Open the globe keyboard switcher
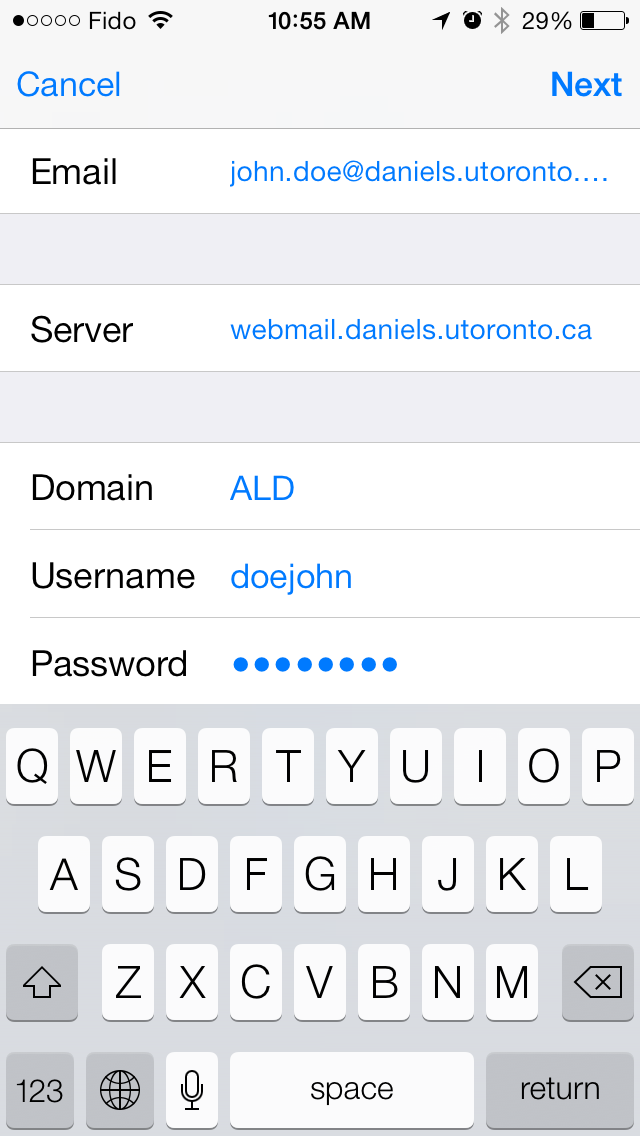This screenshot has height=1136, width=640. pos(120,1090)
